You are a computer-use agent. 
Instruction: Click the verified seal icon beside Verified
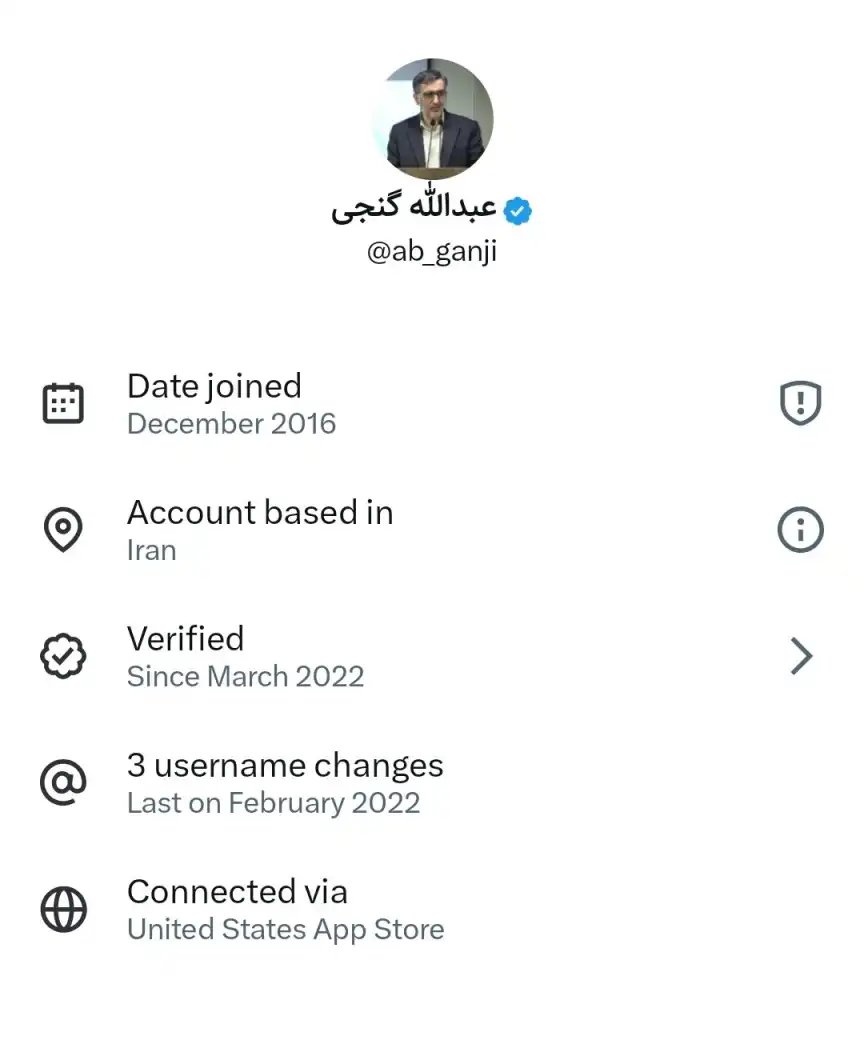[64, 655]
